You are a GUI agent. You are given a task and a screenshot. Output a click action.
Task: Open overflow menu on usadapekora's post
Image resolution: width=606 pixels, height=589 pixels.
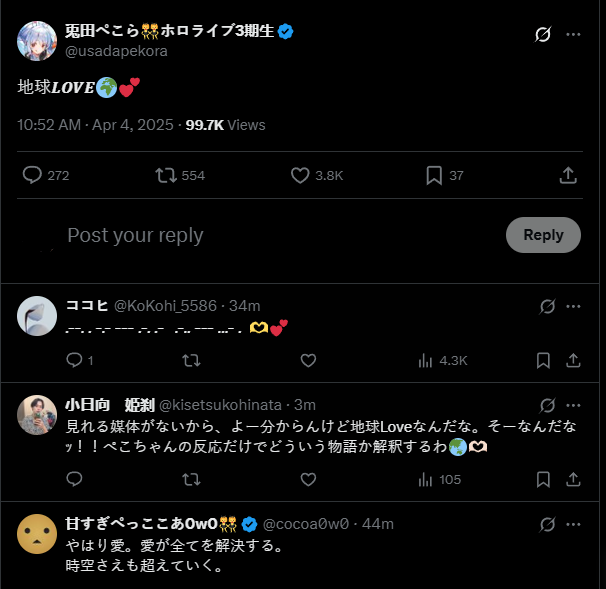pyautogui.click(x=573, y=34)
